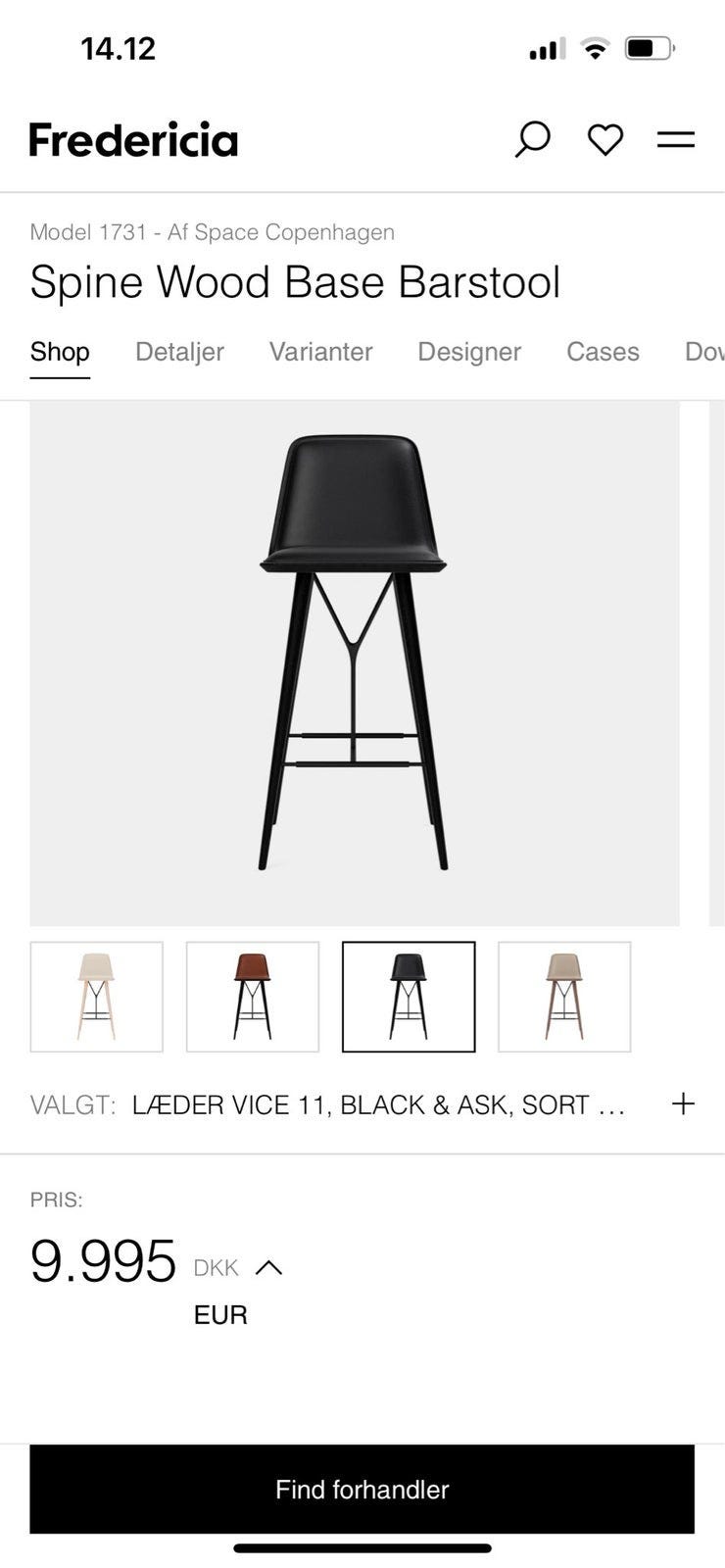Switch to the Varianter tab
The height and width of the screenshot is (1568, 725).
320,352
